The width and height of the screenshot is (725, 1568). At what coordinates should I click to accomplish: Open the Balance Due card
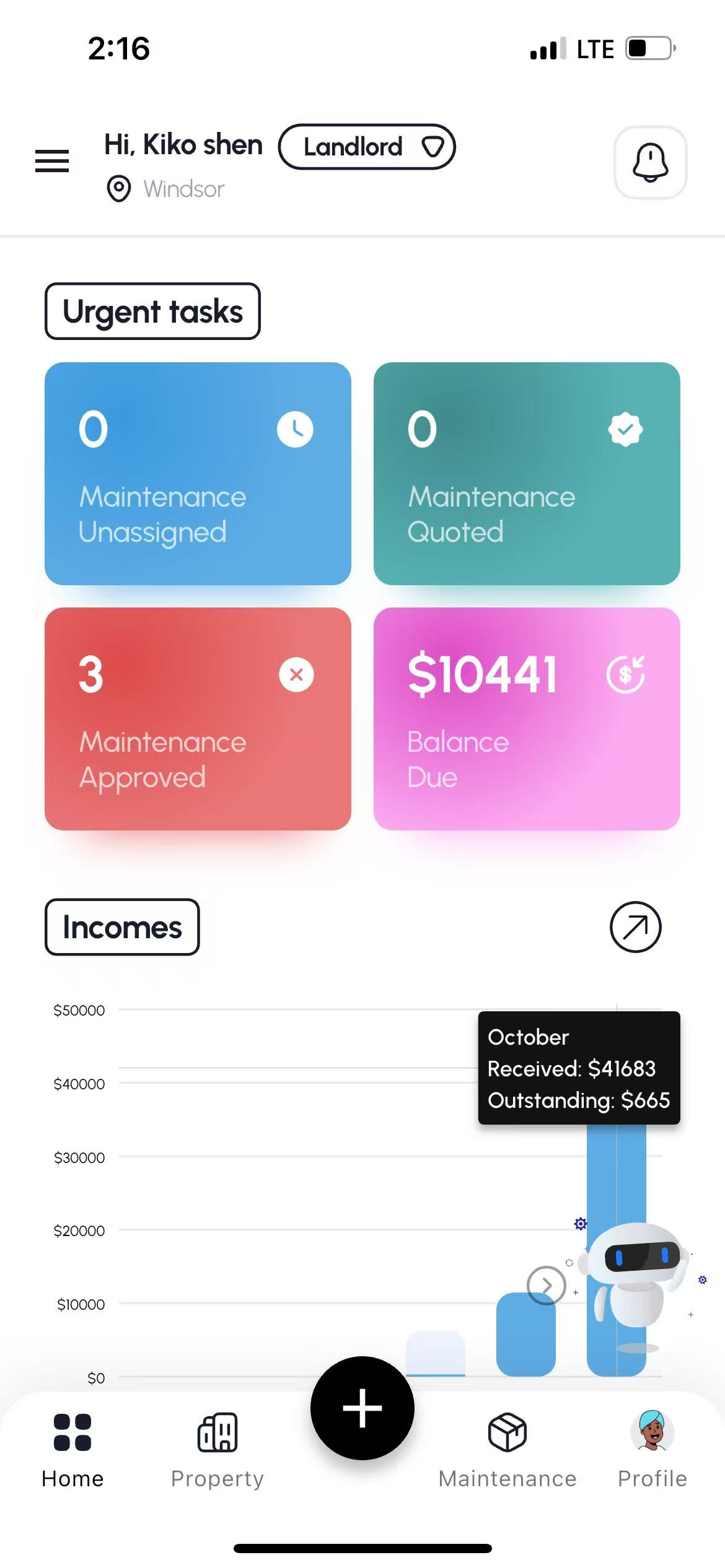pos(527,718)
